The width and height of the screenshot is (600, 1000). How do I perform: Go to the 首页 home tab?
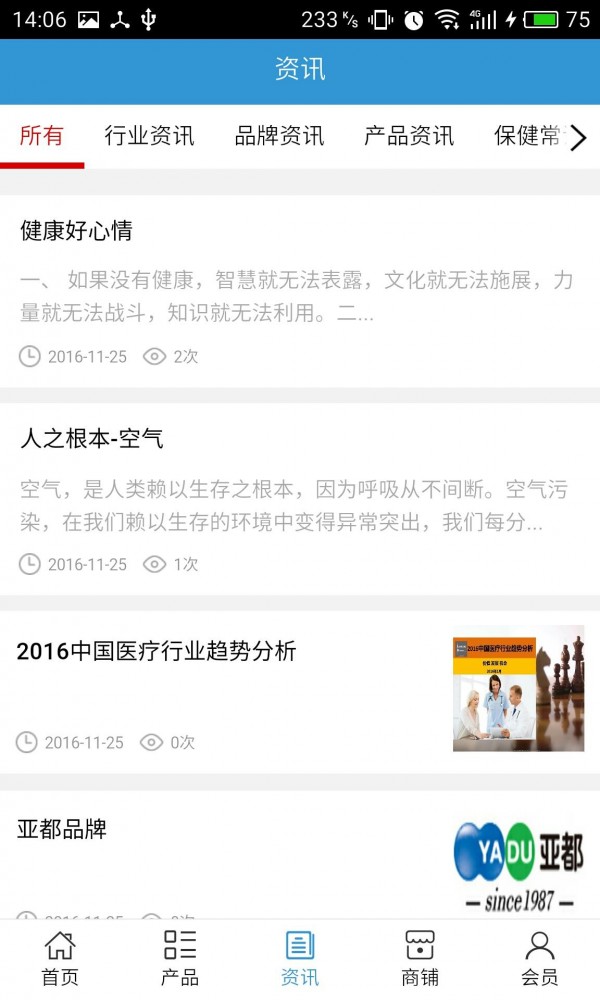pos(60,958)
